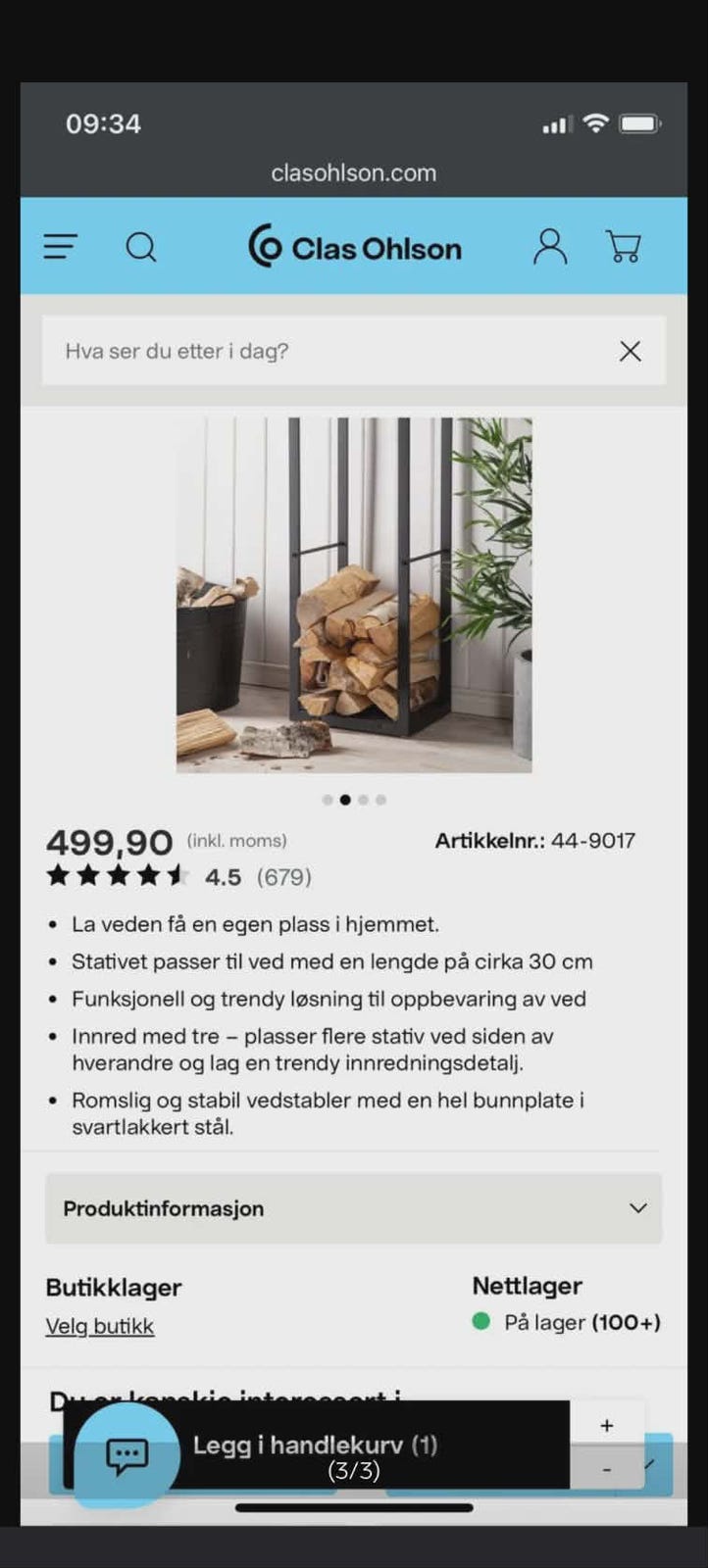This screenshot has width=708, height=1568.
Task: Open the hamburger navigation menu
Action: tap(60, 247)
